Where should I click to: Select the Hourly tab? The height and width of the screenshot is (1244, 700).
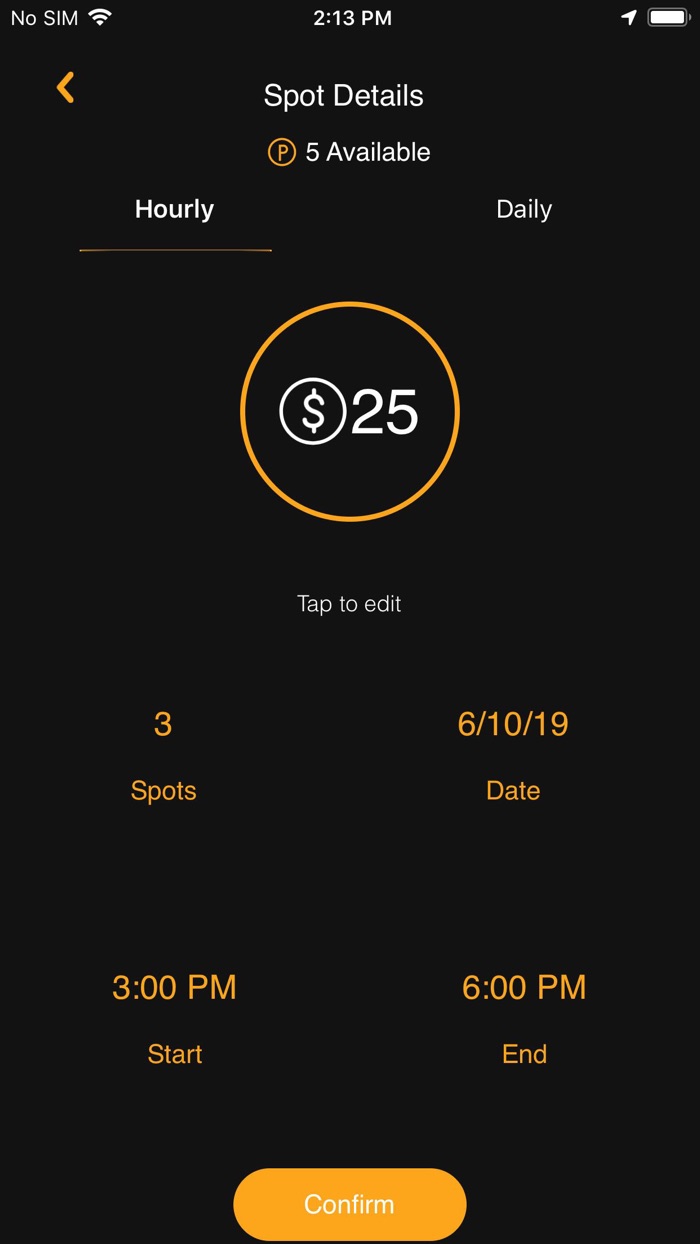click(x=175, y=209)
